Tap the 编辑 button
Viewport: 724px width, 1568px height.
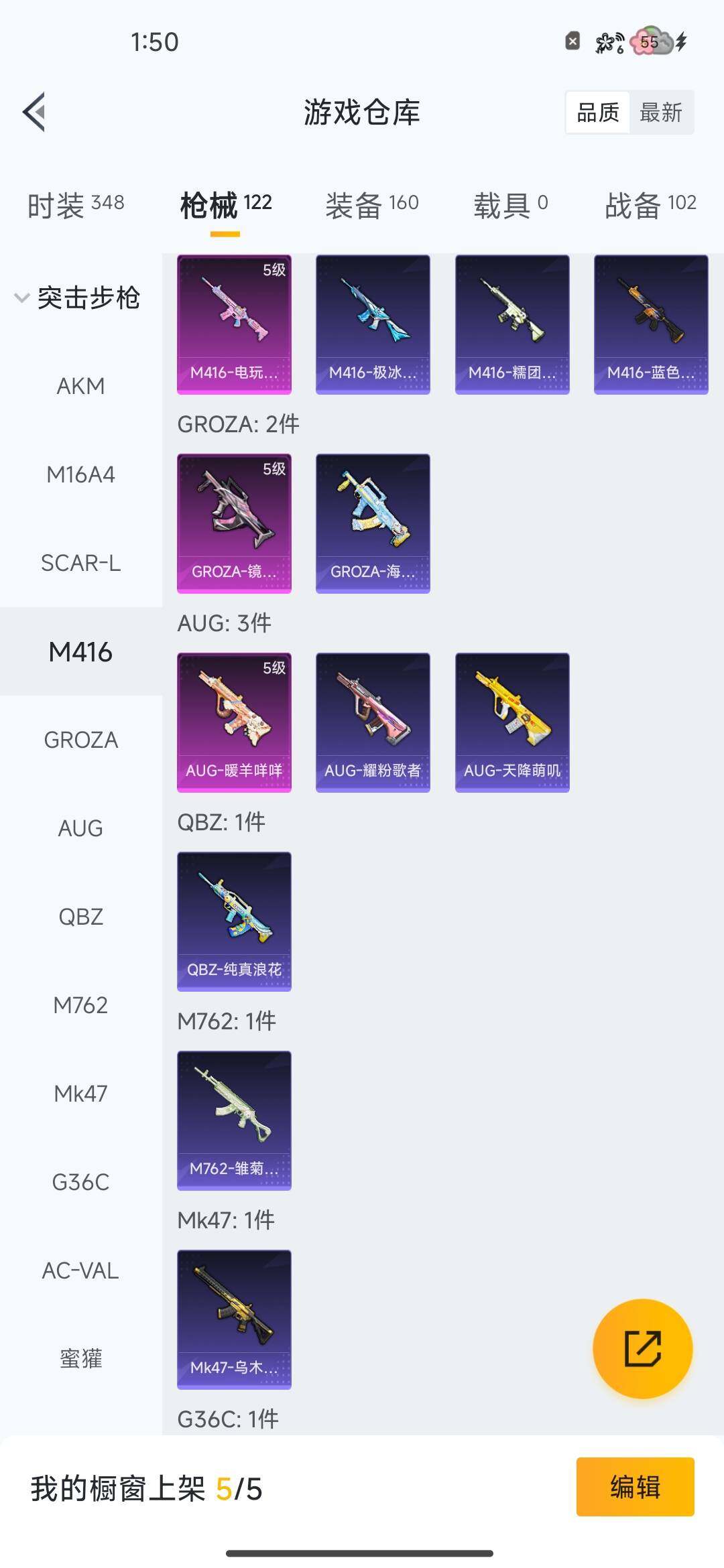[635, 1486]
